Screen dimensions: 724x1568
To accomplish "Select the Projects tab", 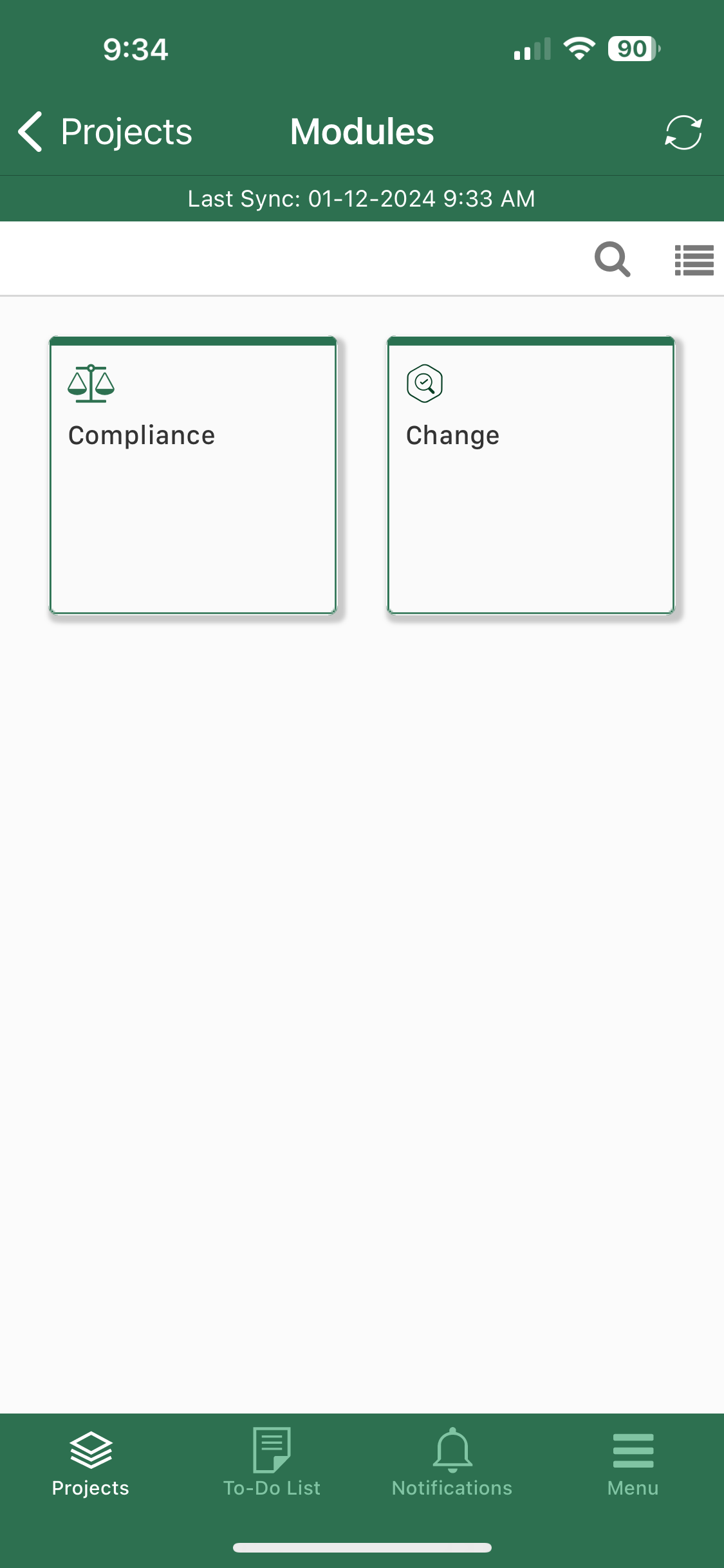I will [x=91, y=1462].
